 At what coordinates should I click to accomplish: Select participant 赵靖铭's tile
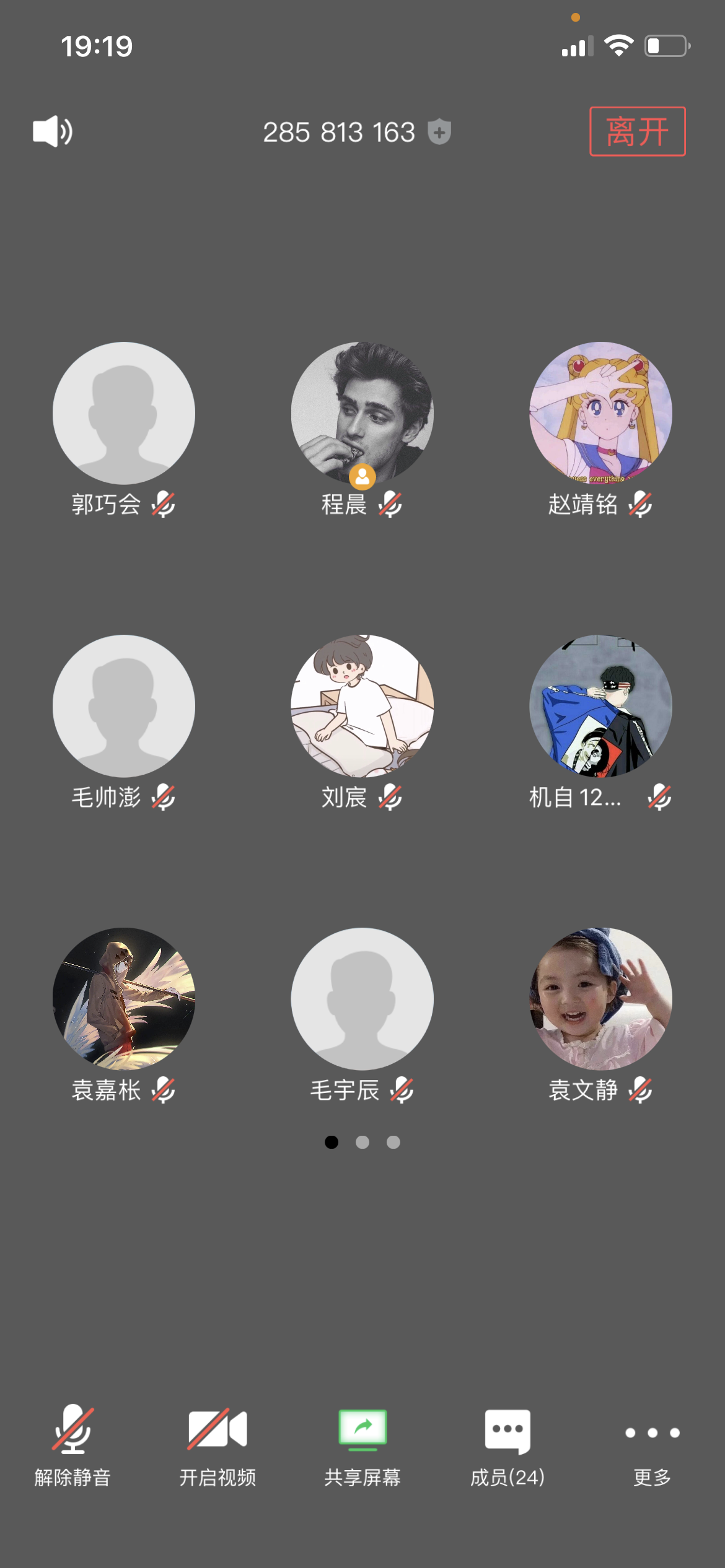tap(600, 413)
